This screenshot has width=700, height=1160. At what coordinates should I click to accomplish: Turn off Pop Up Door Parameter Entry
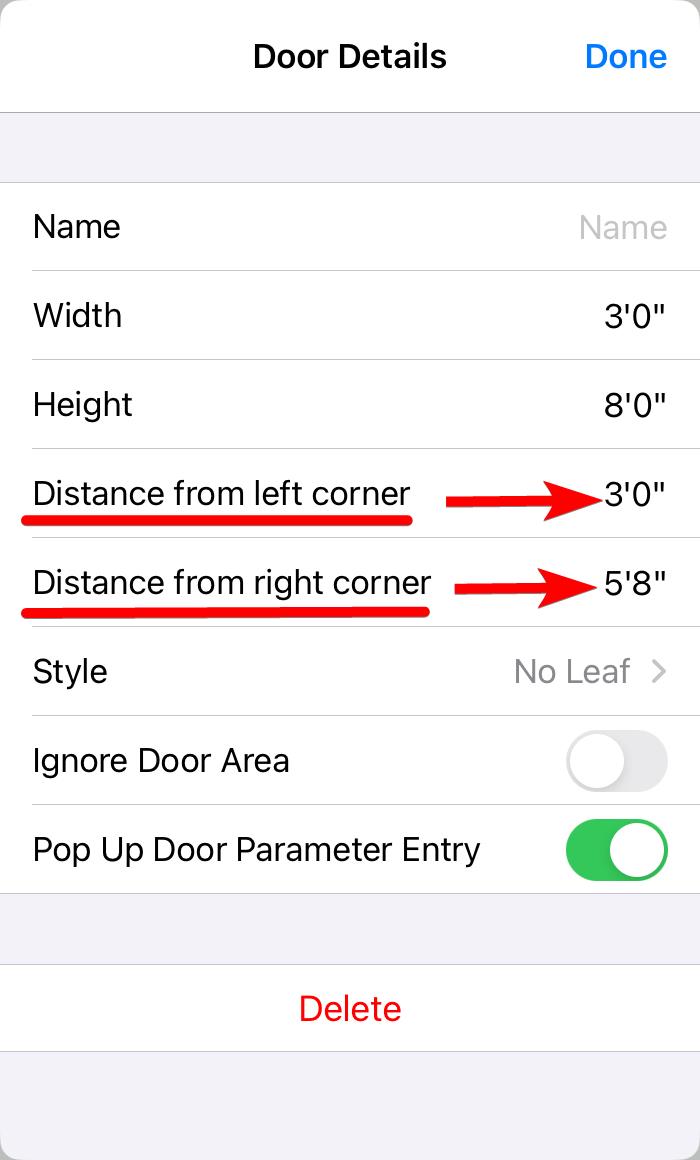(x=616, y=850)
